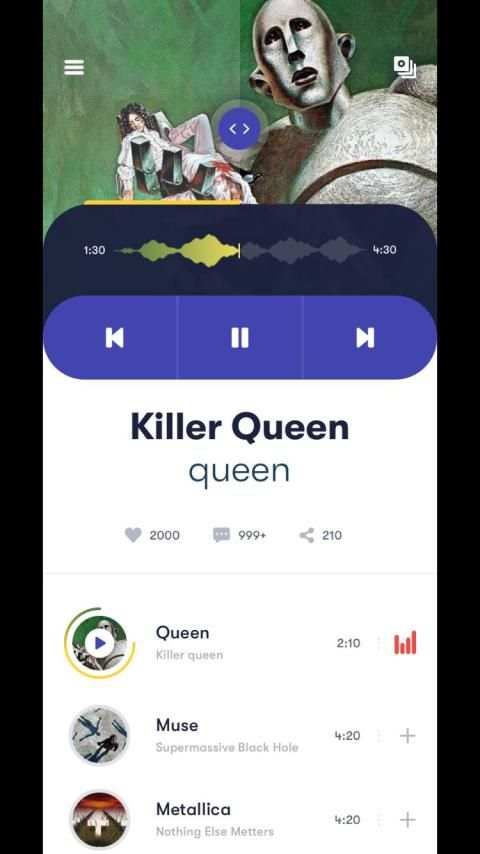This screenshot has height=854, width=480.
Task: Pause Killer Queen
Action: click(x=240, y=338)
